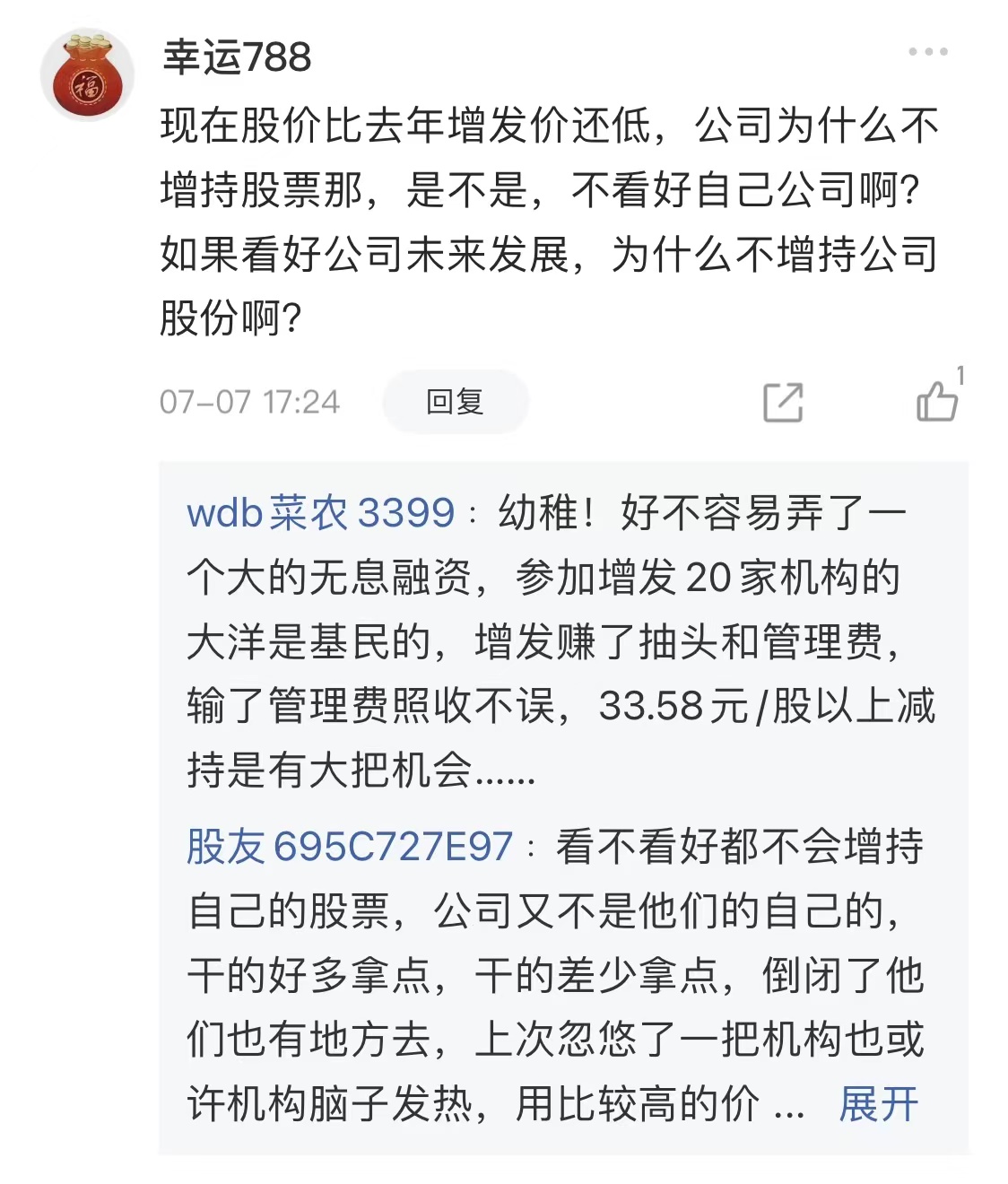The width and height of the screenshot is (1008, 1184).
Task: Share 幸运788's comment
Action: coord(782,402)
